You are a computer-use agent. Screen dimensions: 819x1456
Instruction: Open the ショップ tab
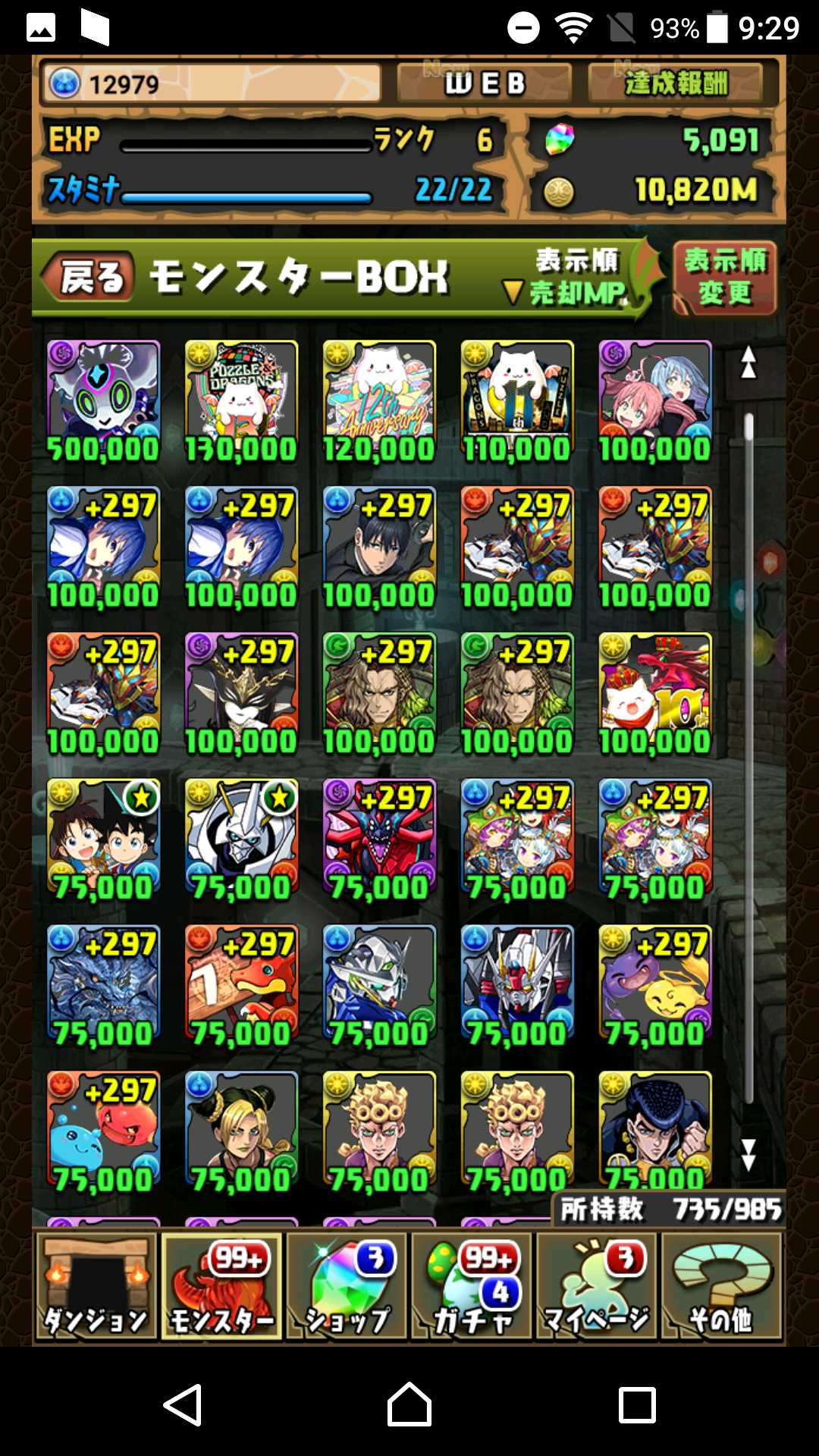click(x=347, y=1286)
